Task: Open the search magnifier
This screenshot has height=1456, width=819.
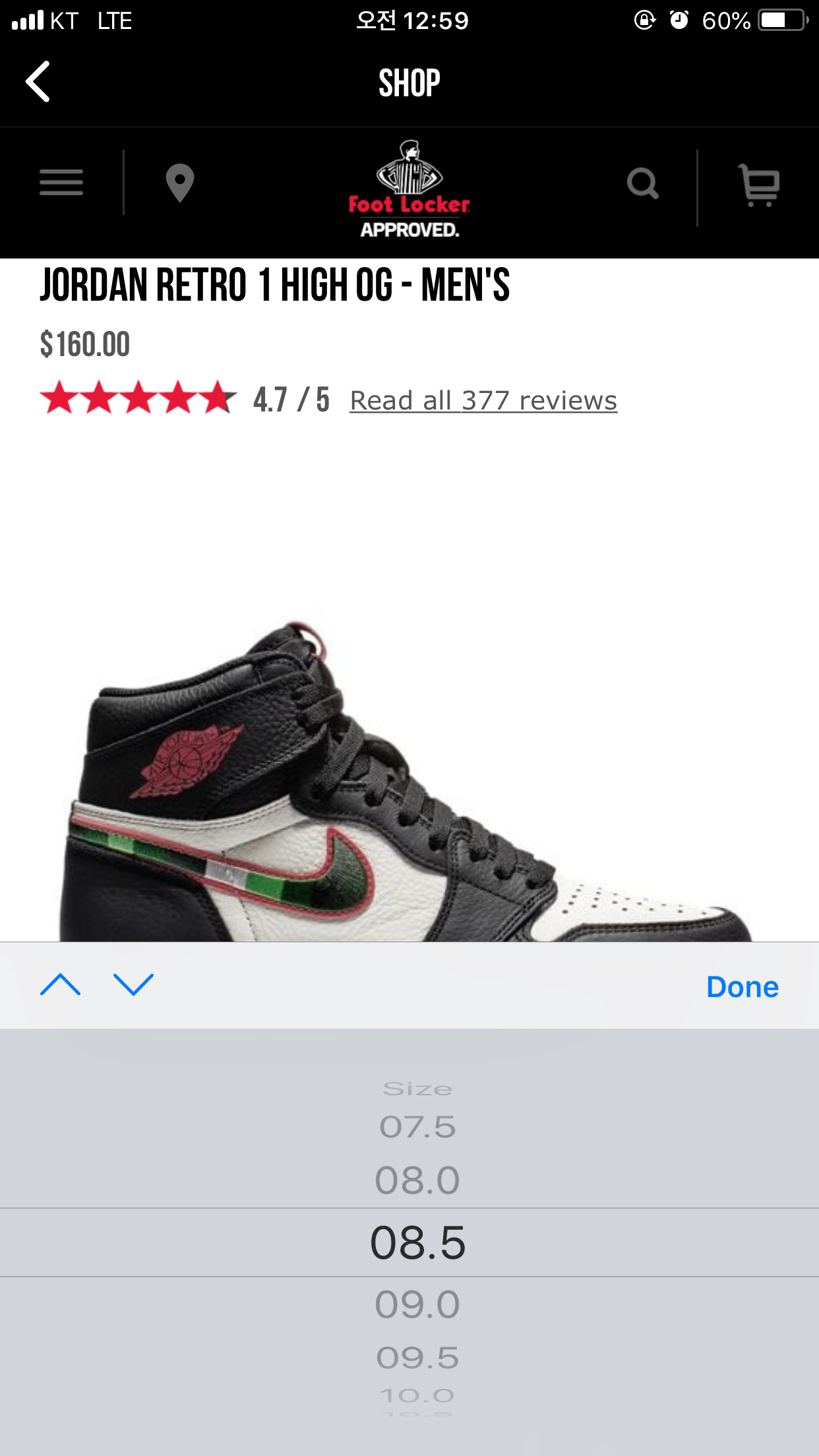Action: [643, 183]
